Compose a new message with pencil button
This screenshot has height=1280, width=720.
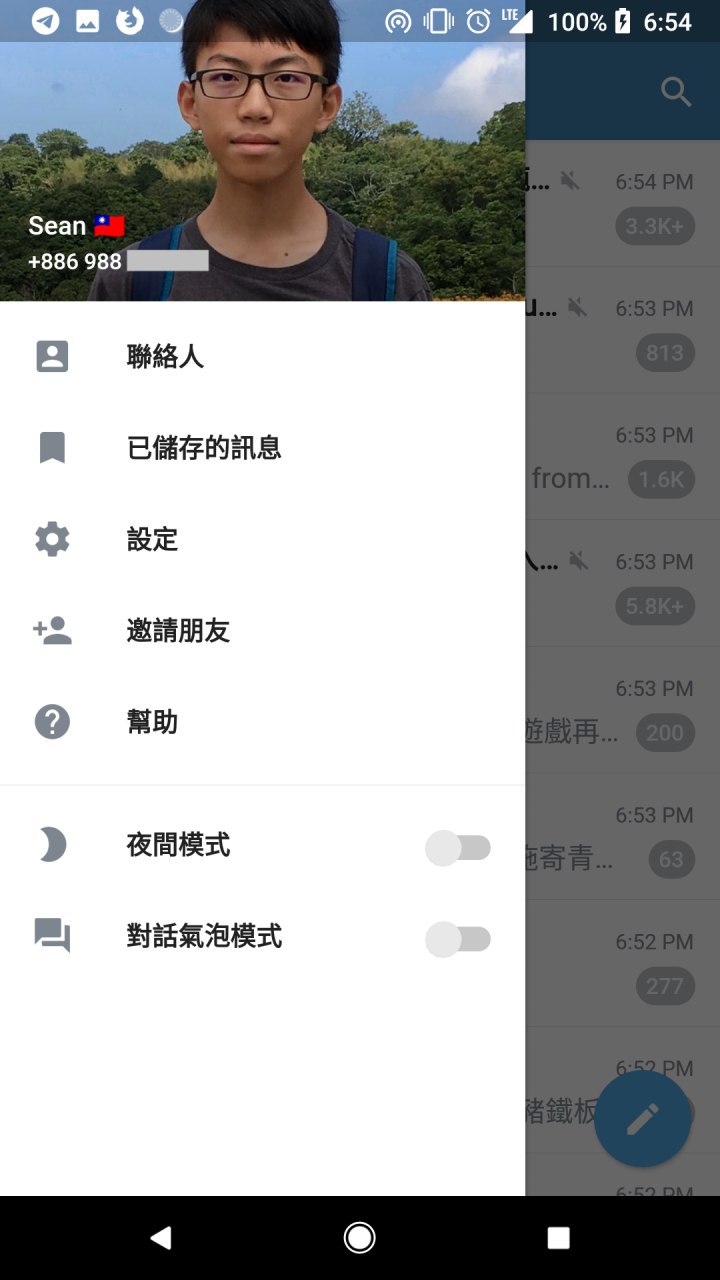pos(642,1118)
